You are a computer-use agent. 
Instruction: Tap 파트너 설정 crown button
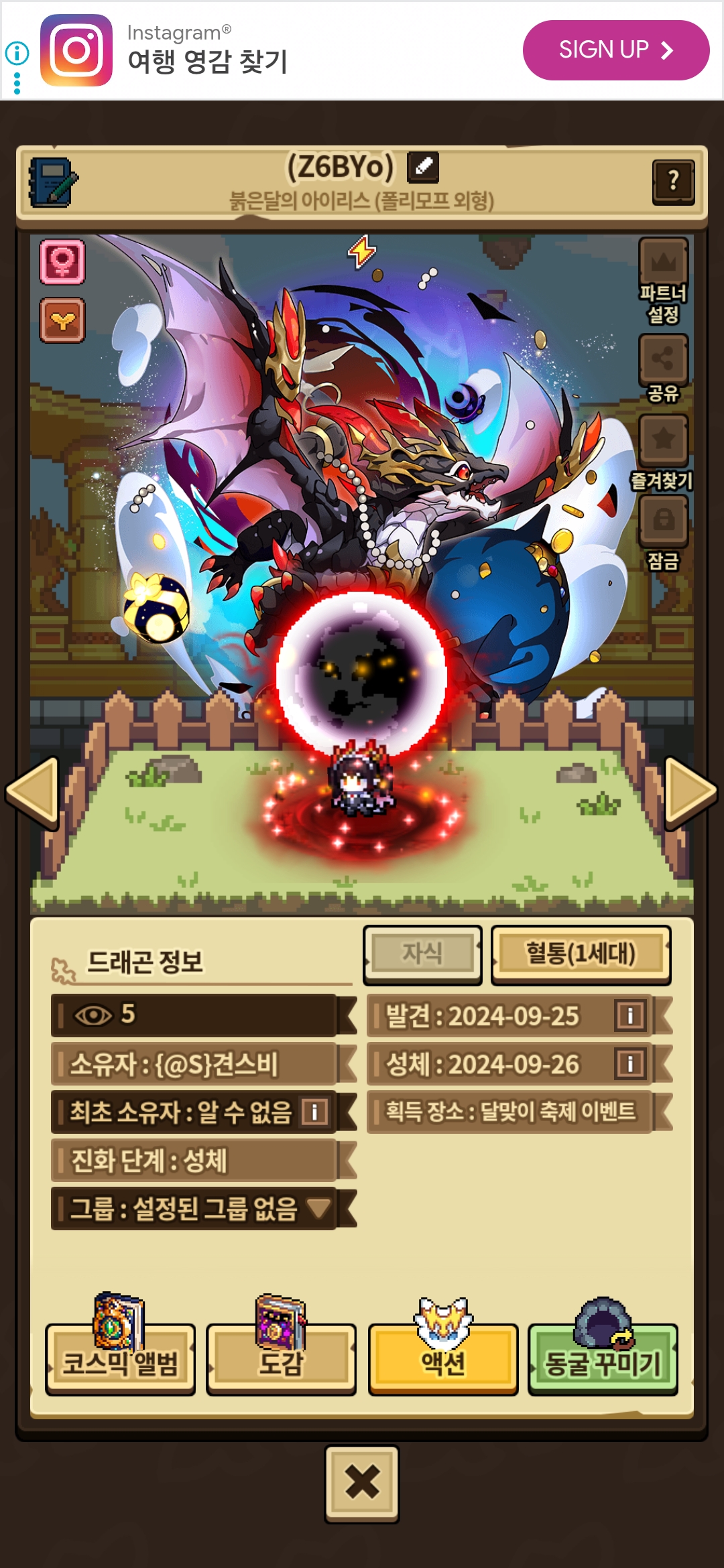click(663, 280)
